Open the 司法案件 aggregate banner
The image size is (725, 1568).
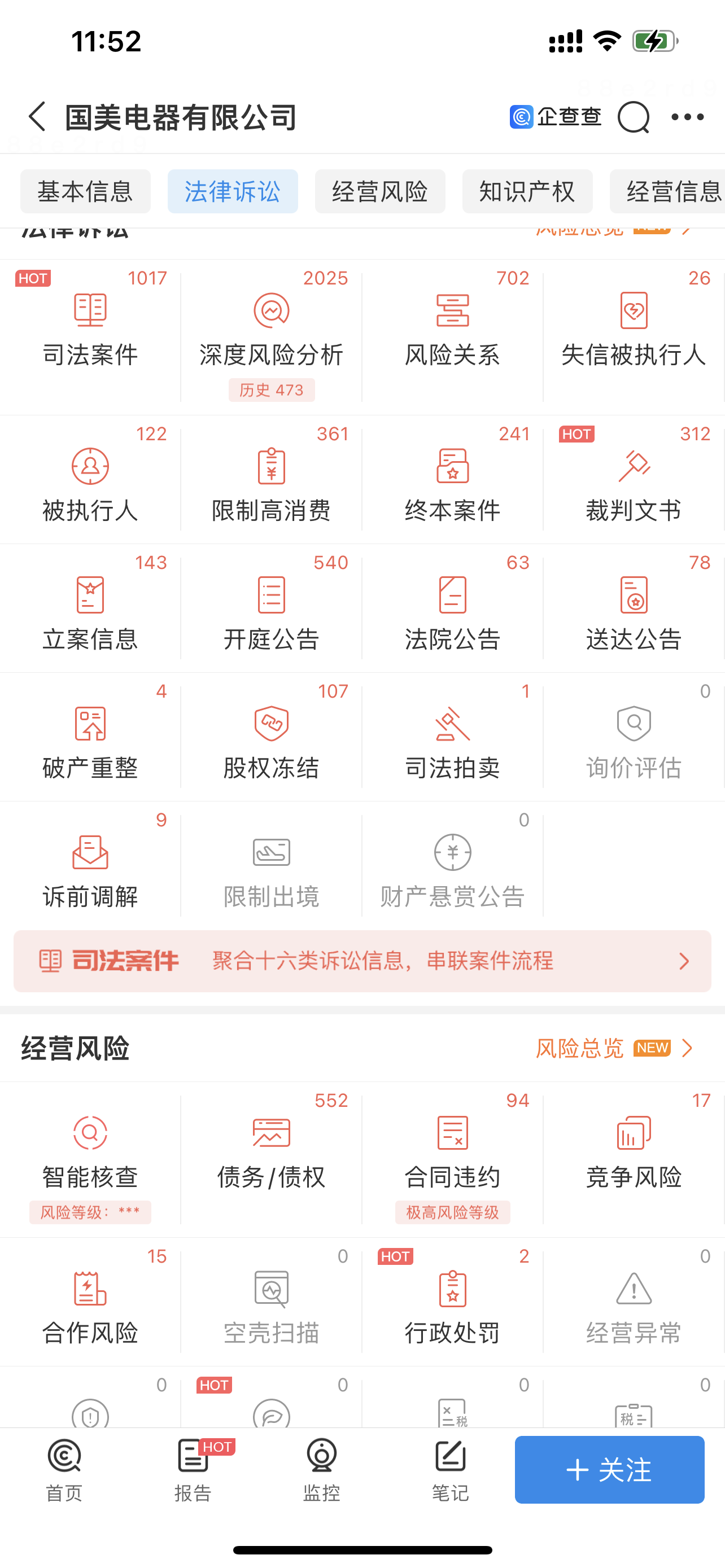[x=362, y=961]
